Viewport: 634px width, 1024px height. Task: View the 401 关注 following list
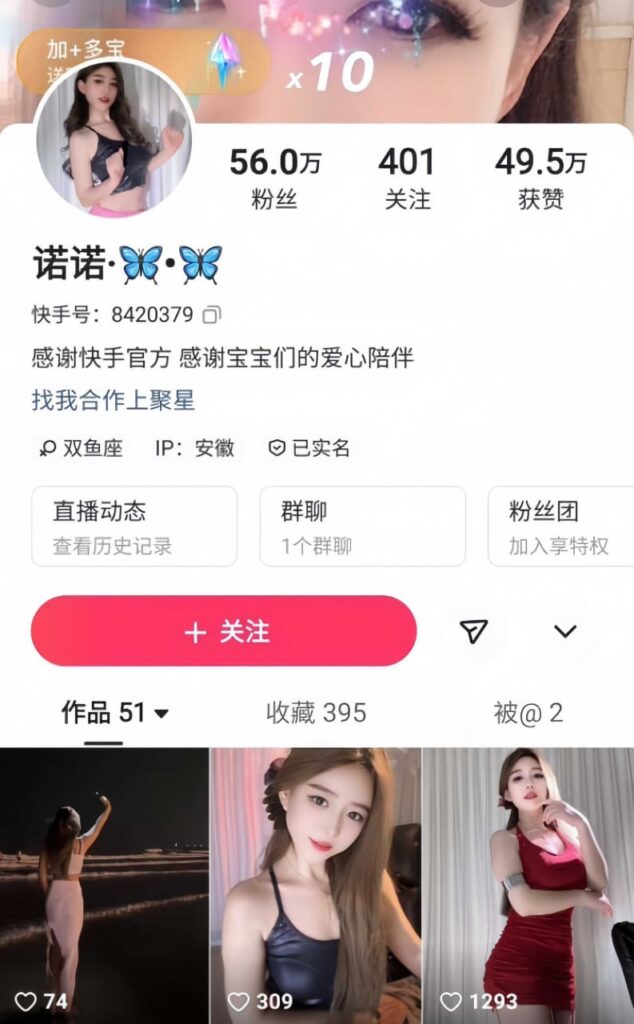point(407,177)
